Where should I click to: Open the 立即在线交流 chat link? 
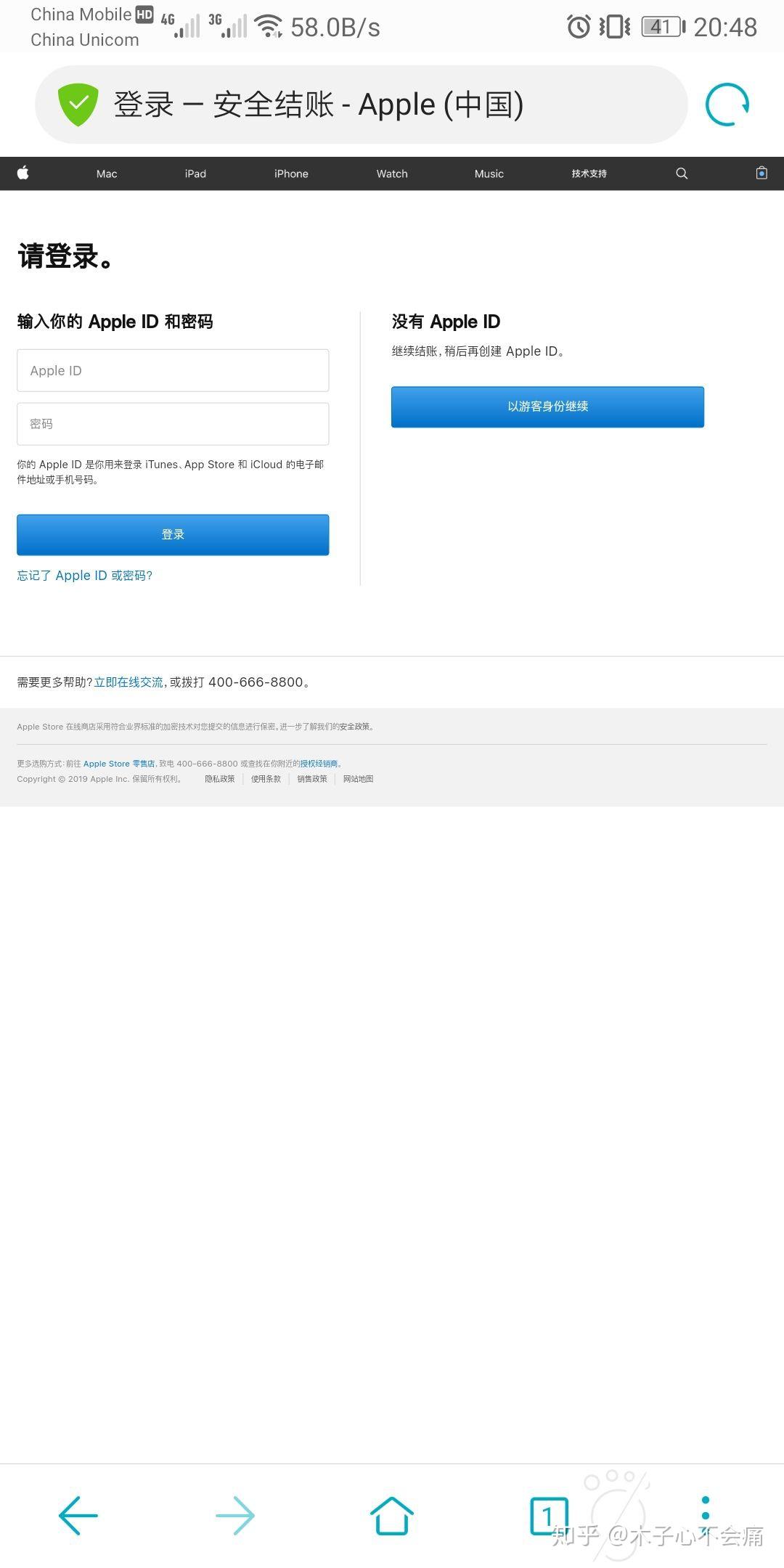(x=128, y=682)
